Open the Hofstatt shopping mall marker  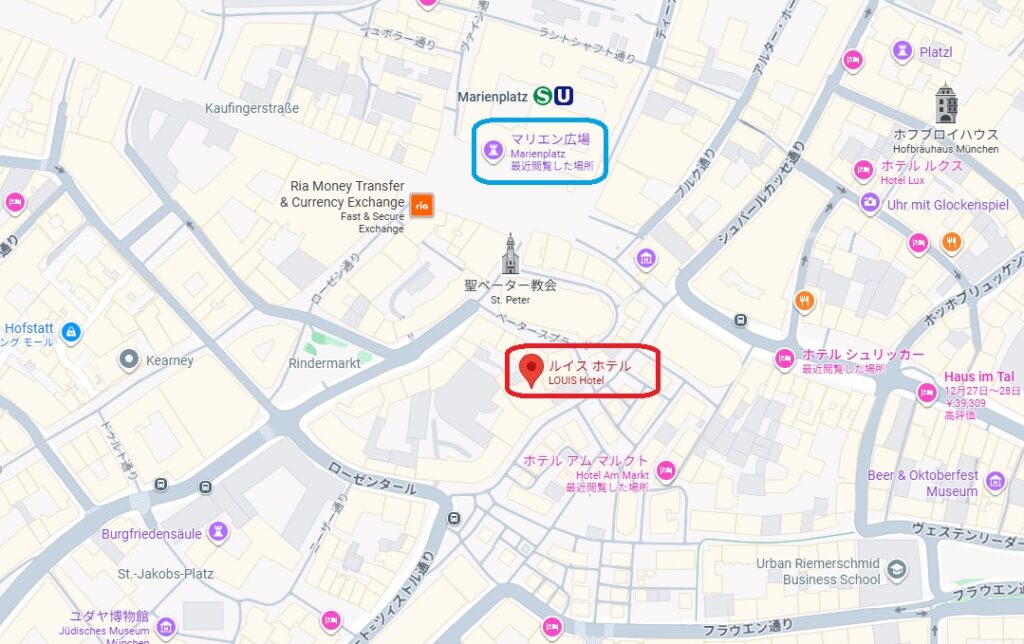coord(70,331)
